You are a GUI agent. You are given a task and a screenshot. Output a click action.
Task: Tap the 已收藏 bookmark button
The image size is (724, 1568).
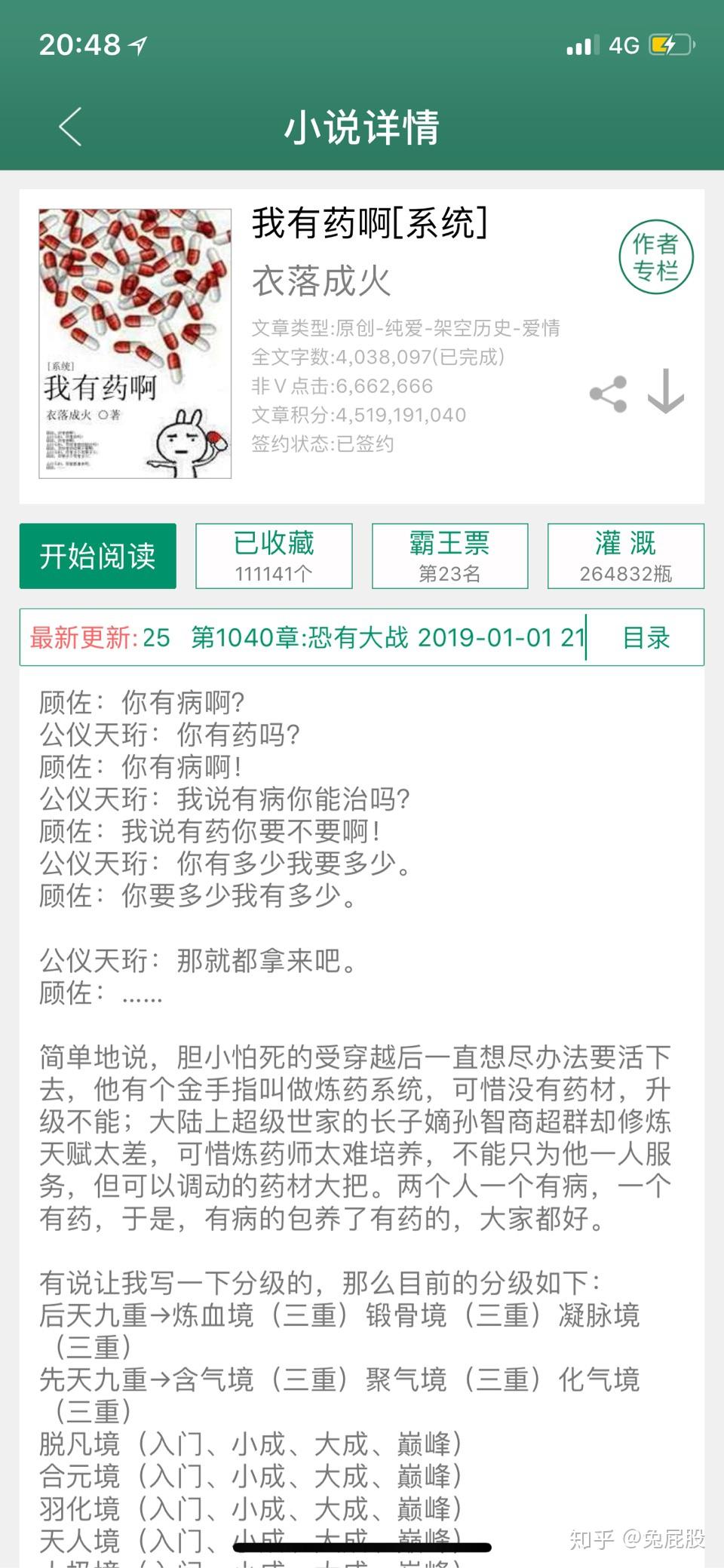274,556
